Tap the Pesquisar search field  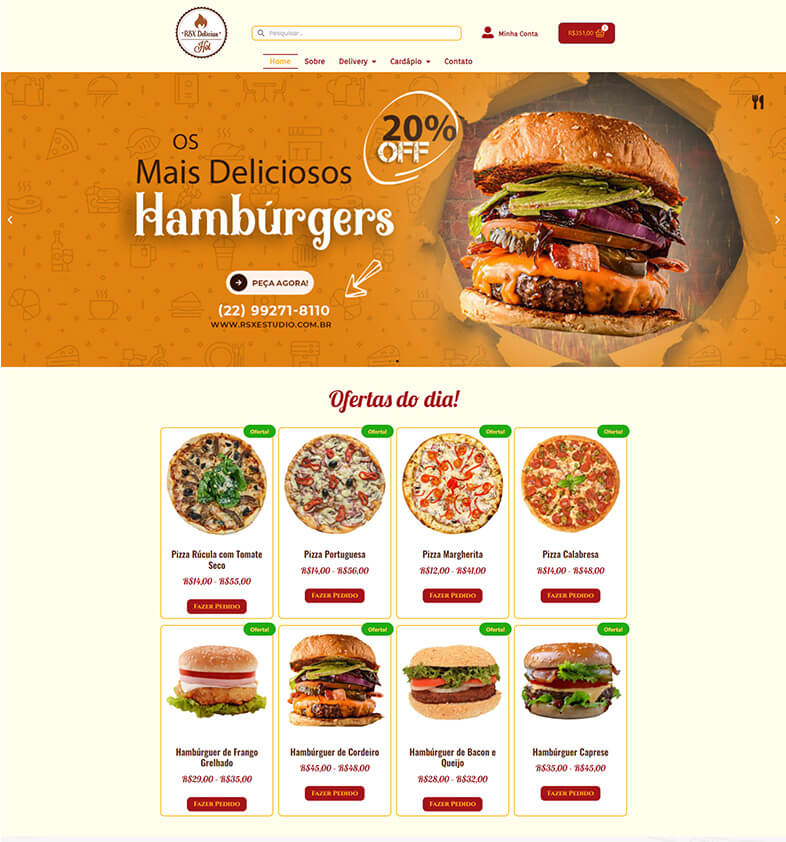point(356,33)
